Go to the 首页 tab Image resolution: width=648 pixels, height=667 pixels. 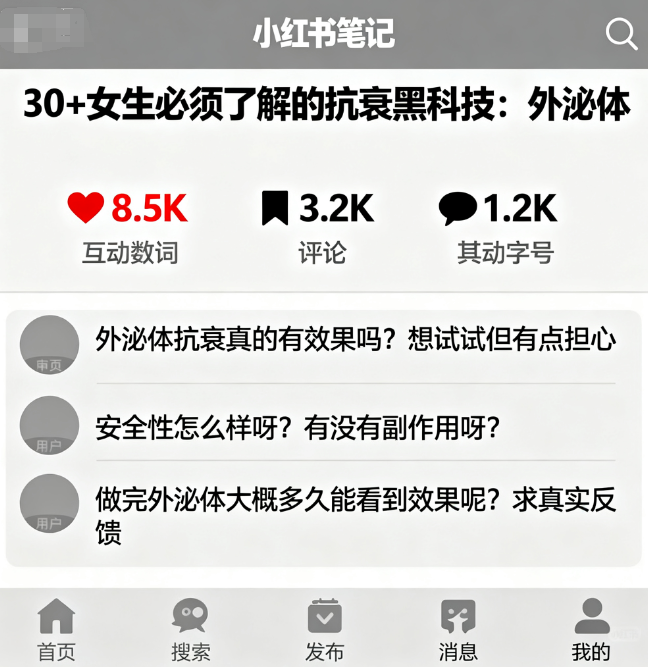point(56,630)
